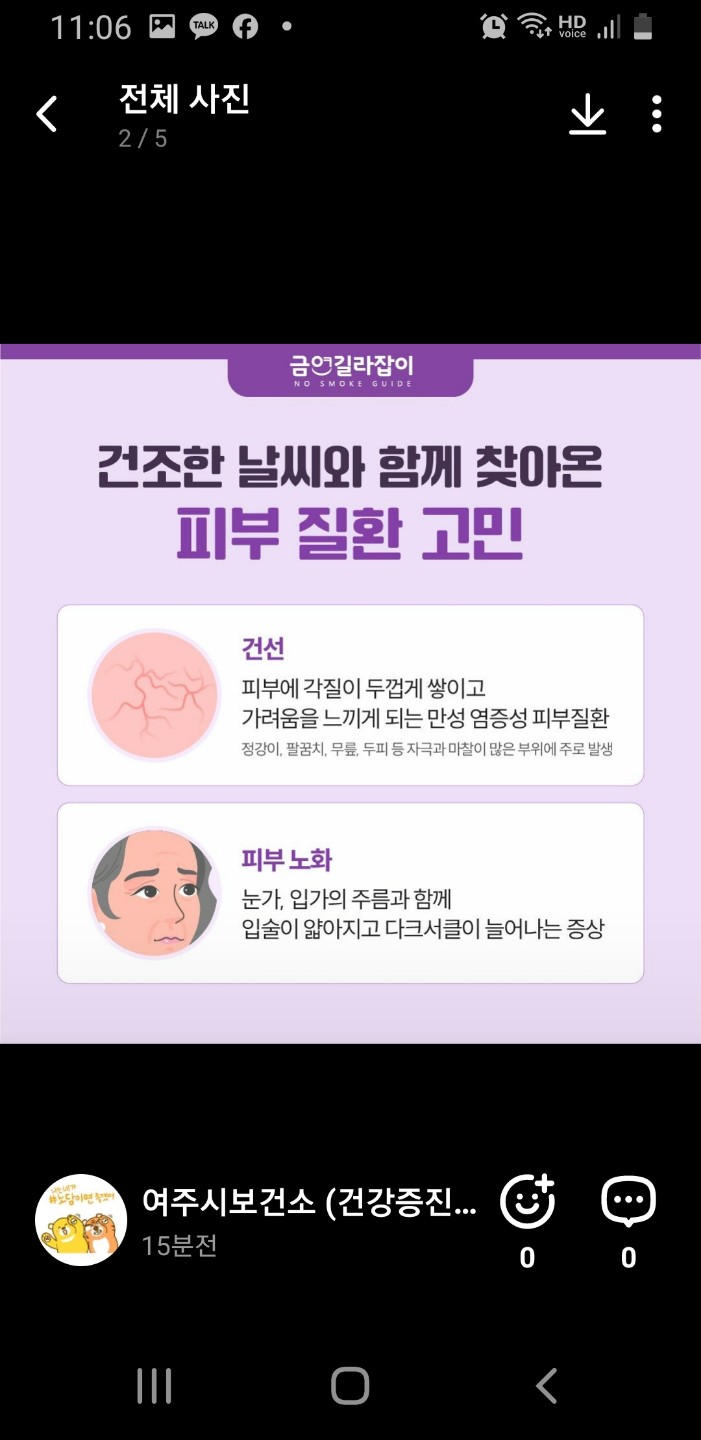Download this photo
The image size is (701, 1440).
[588, 115]
